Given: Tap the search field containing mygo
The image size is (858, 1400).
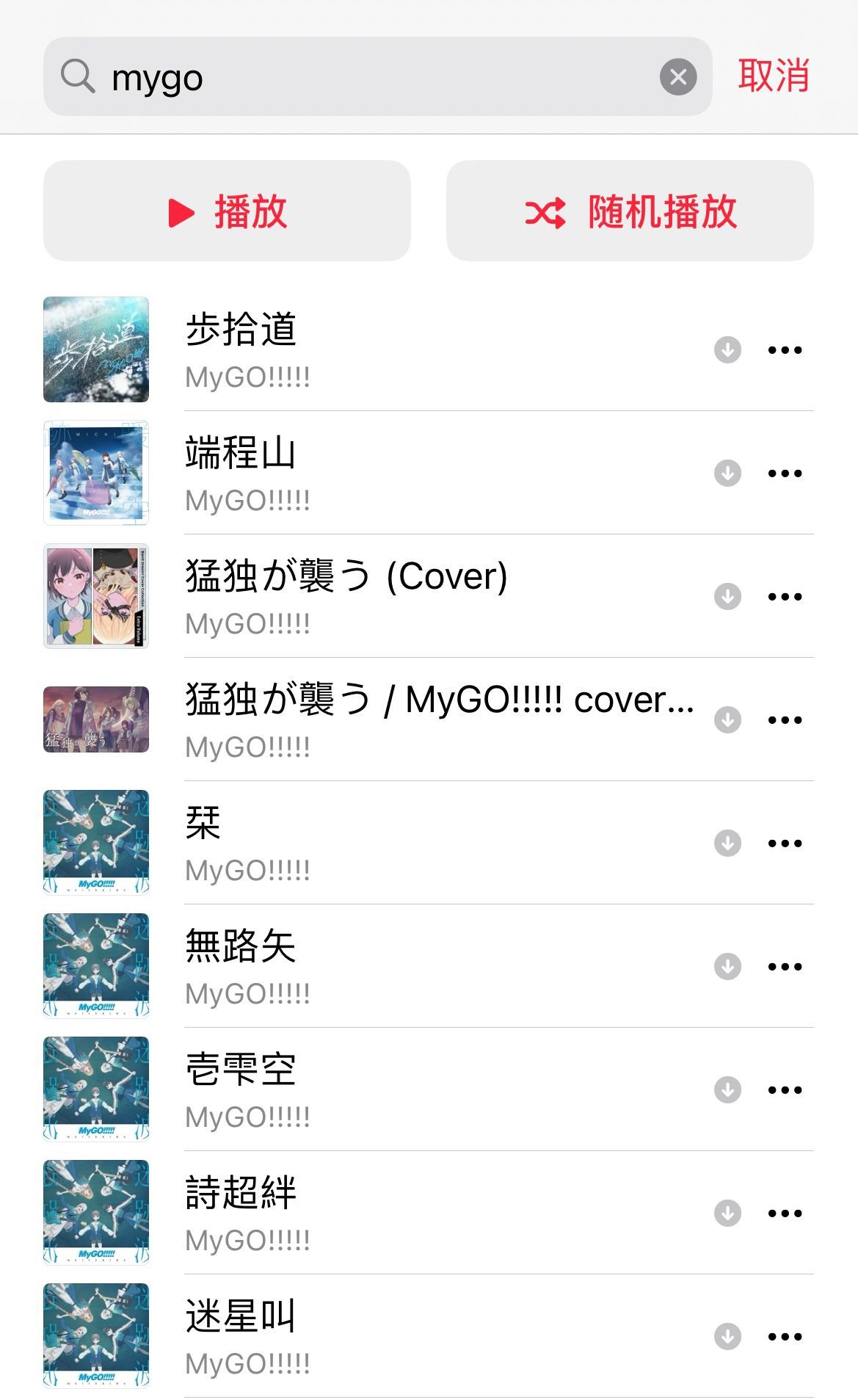Looking at the screenshot, I should (367, 76).
